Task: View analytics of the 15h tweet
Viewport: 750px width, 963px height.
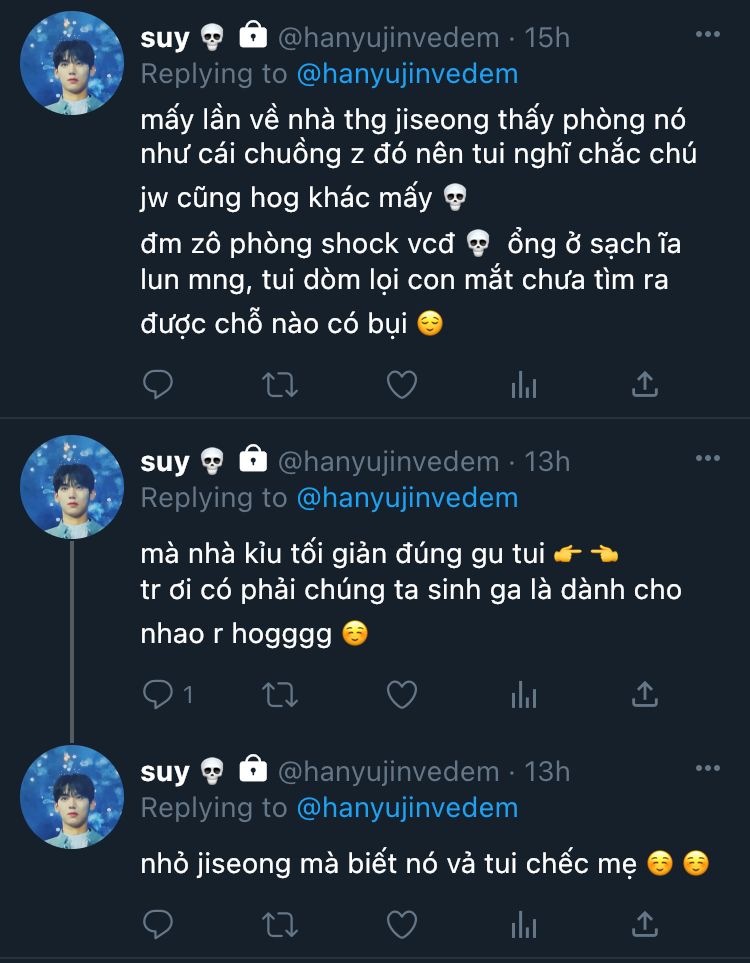Action: [x=523, y=384]
